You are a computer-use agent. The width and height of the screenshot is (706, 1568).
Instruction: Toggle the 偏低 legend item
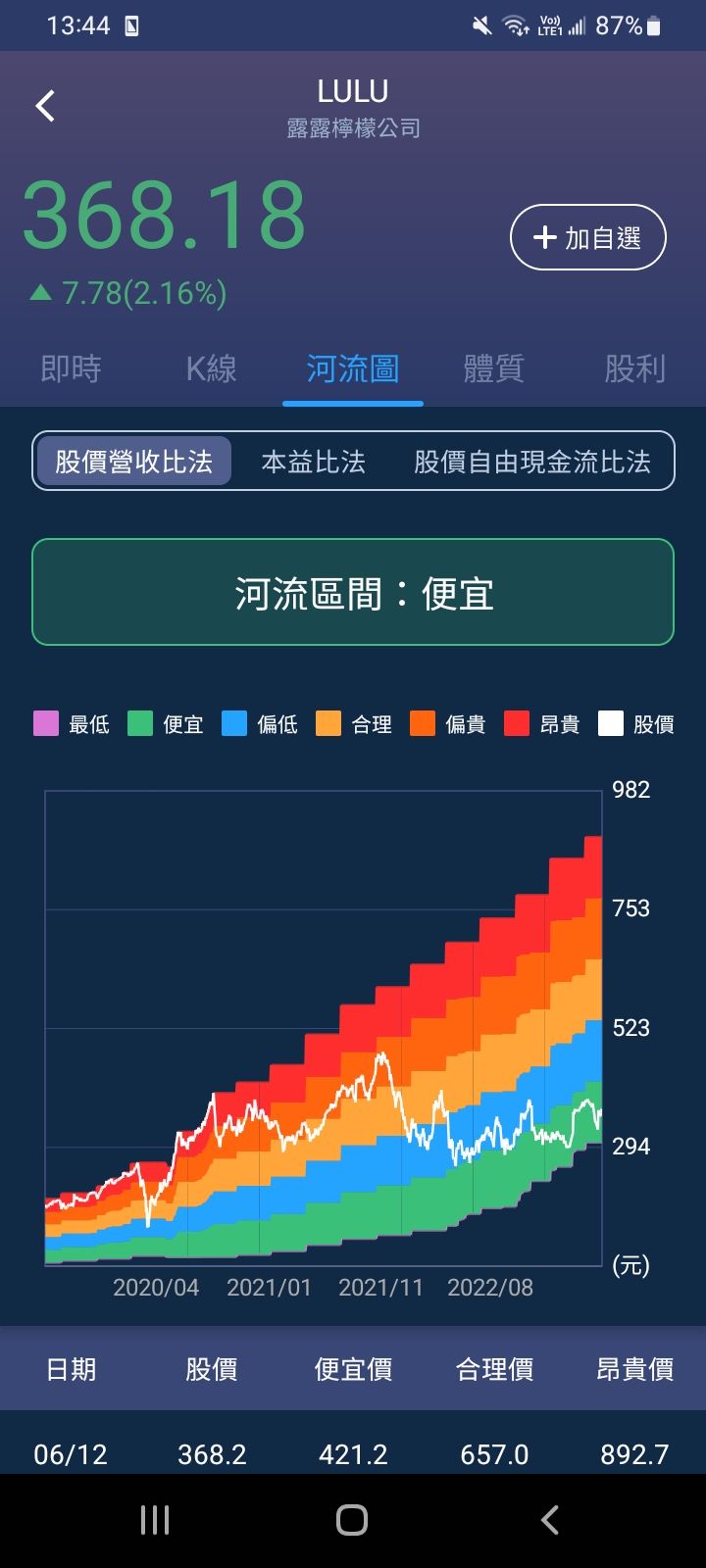point(260,724)
